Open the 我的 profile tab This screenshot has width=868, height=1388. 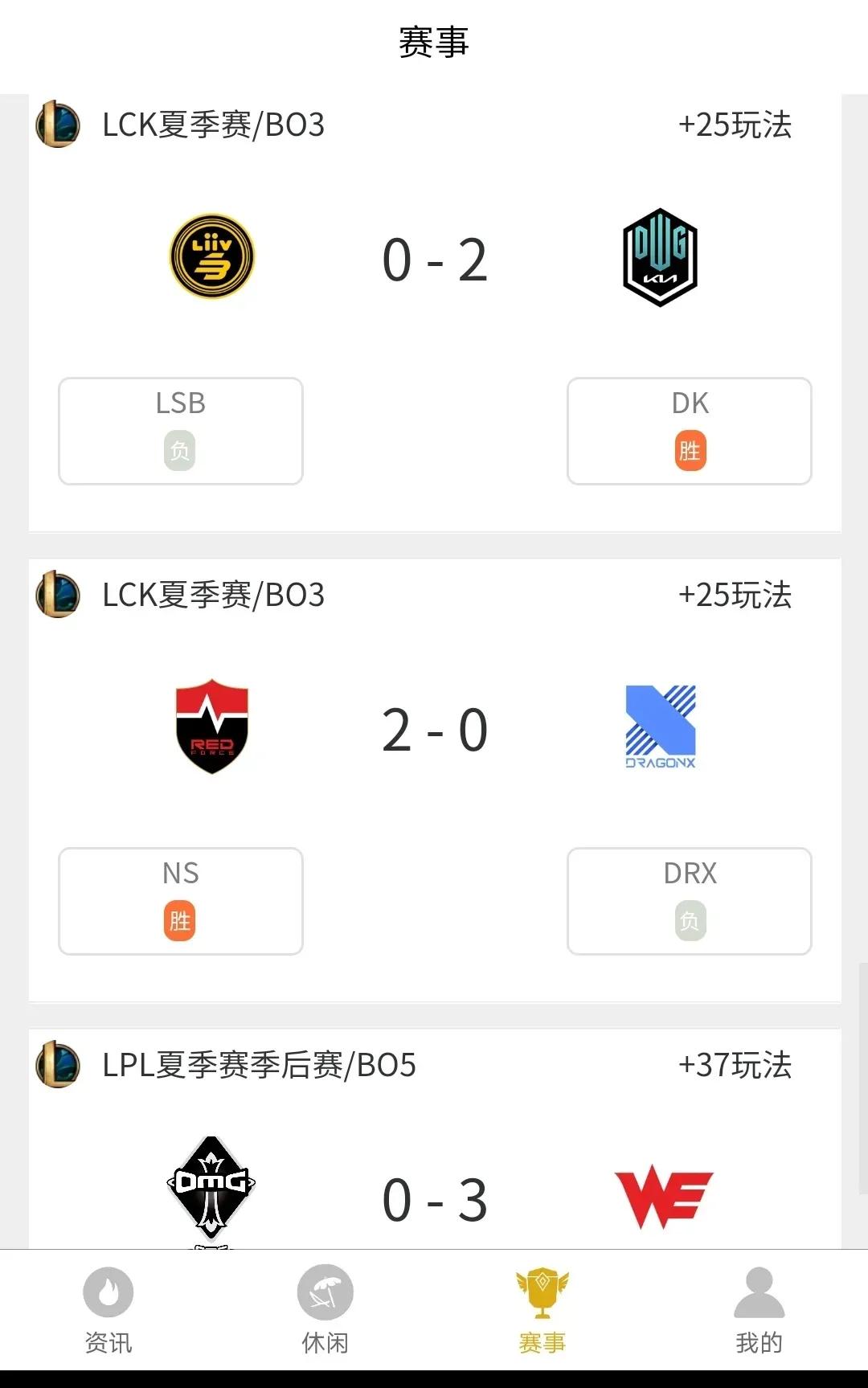[x=759, y=1308]
